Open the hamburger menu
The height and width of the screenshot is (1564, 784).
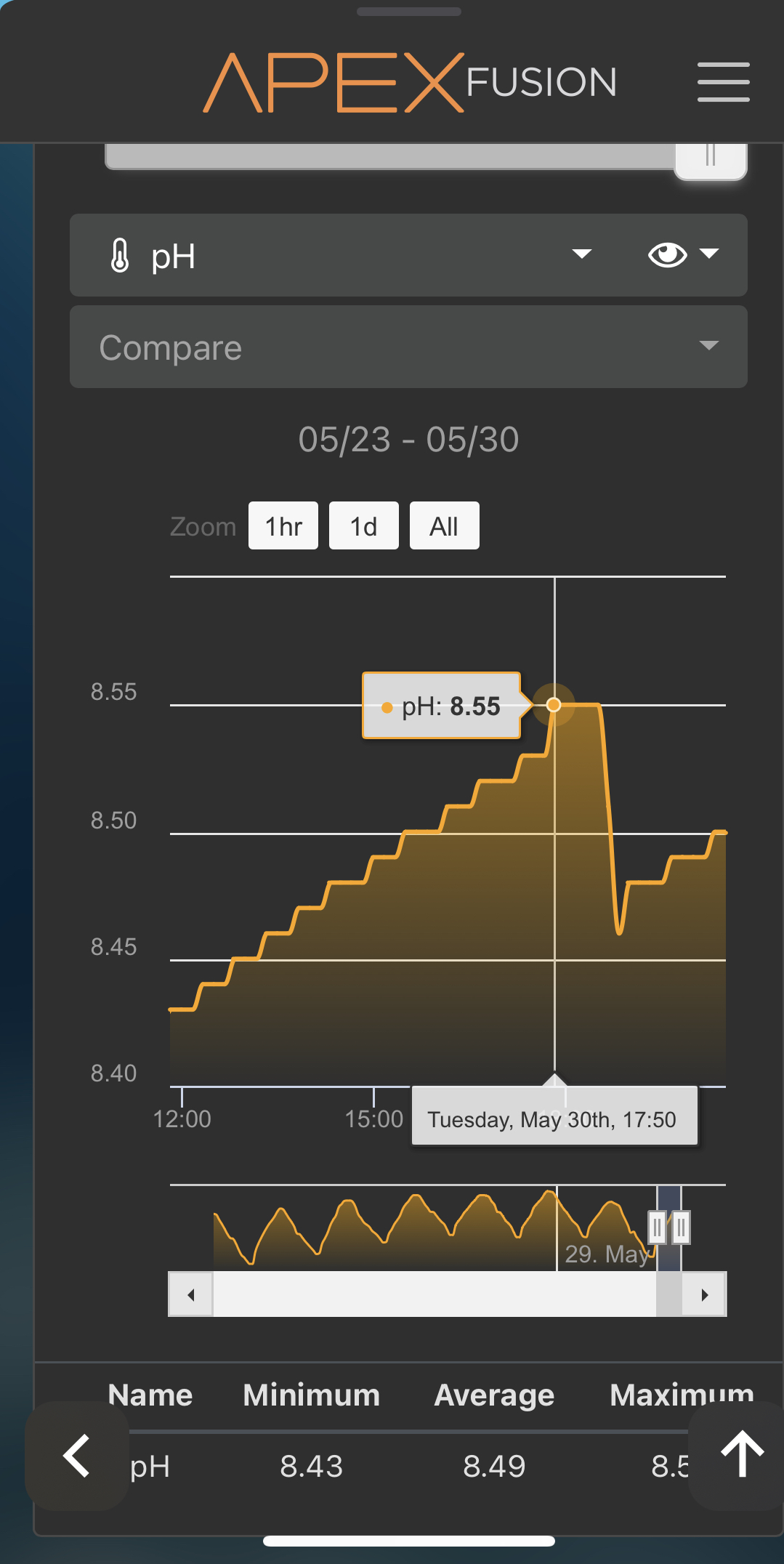click(723, 81)
